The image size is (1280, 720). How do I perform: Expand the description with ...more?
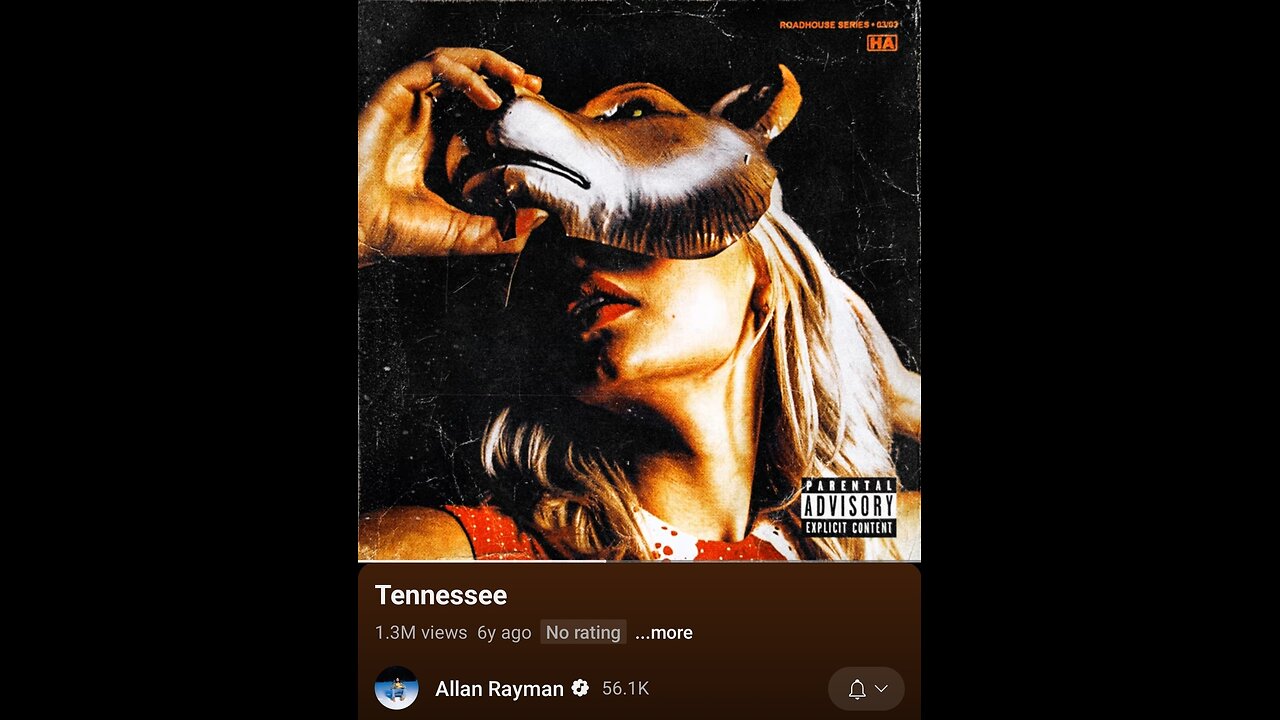pos(664,632)
